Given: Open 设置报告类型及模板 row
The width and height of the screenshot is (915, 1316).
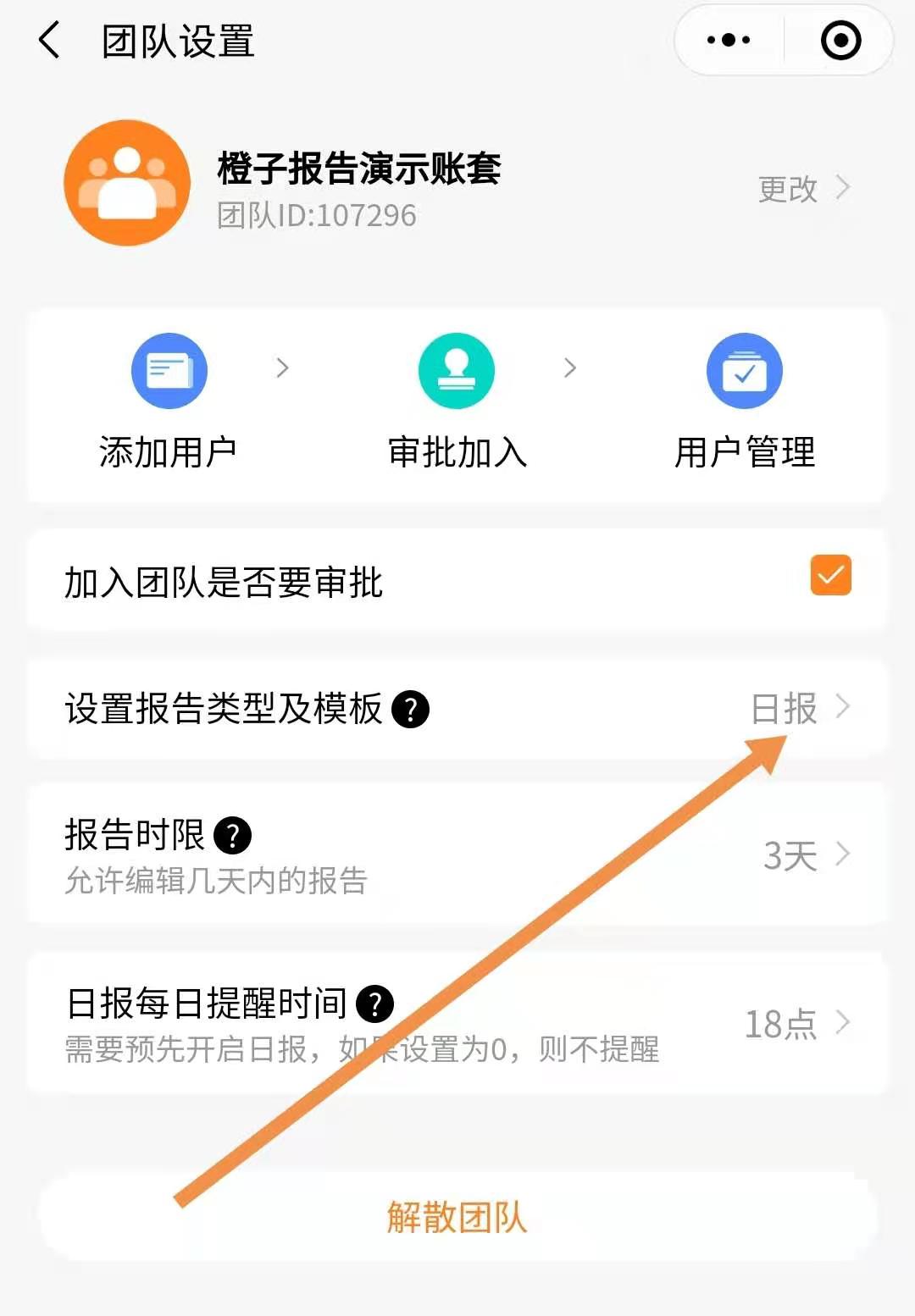Looking at the screenshot, I should coord(457,709).
